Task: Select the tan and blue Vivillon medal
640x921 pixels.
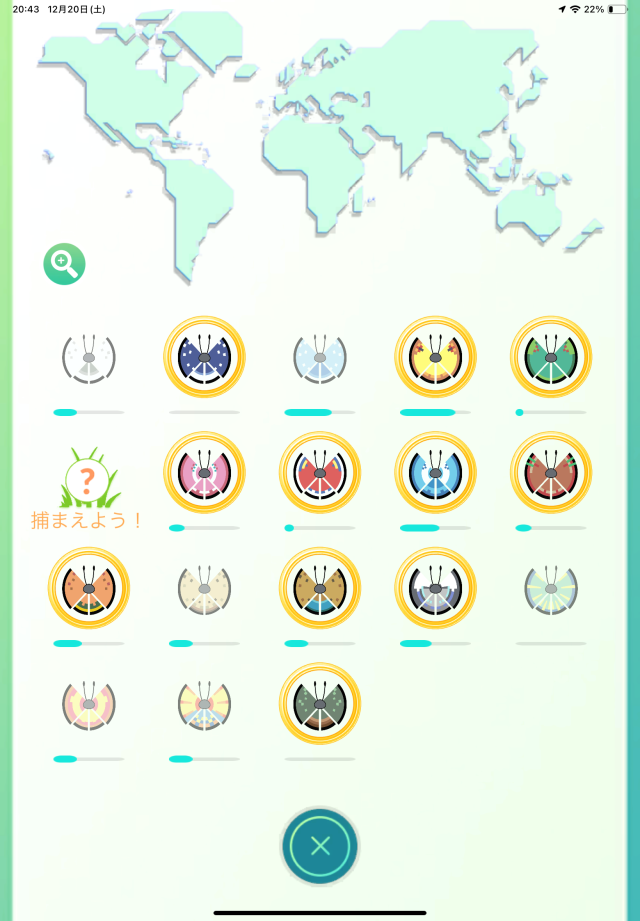Action: coord(320,588)
